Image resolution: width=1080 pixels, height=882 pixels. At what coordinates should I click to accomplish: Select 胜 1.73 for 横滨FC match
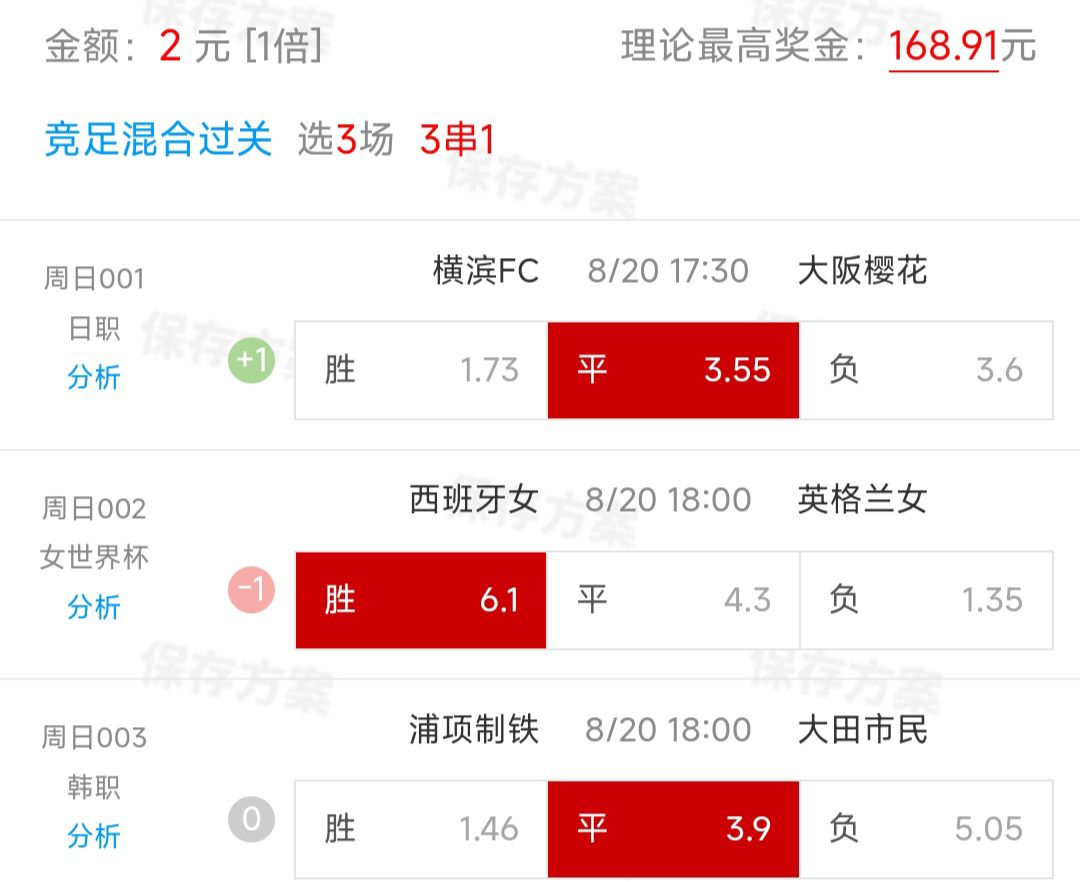point(421,370)
